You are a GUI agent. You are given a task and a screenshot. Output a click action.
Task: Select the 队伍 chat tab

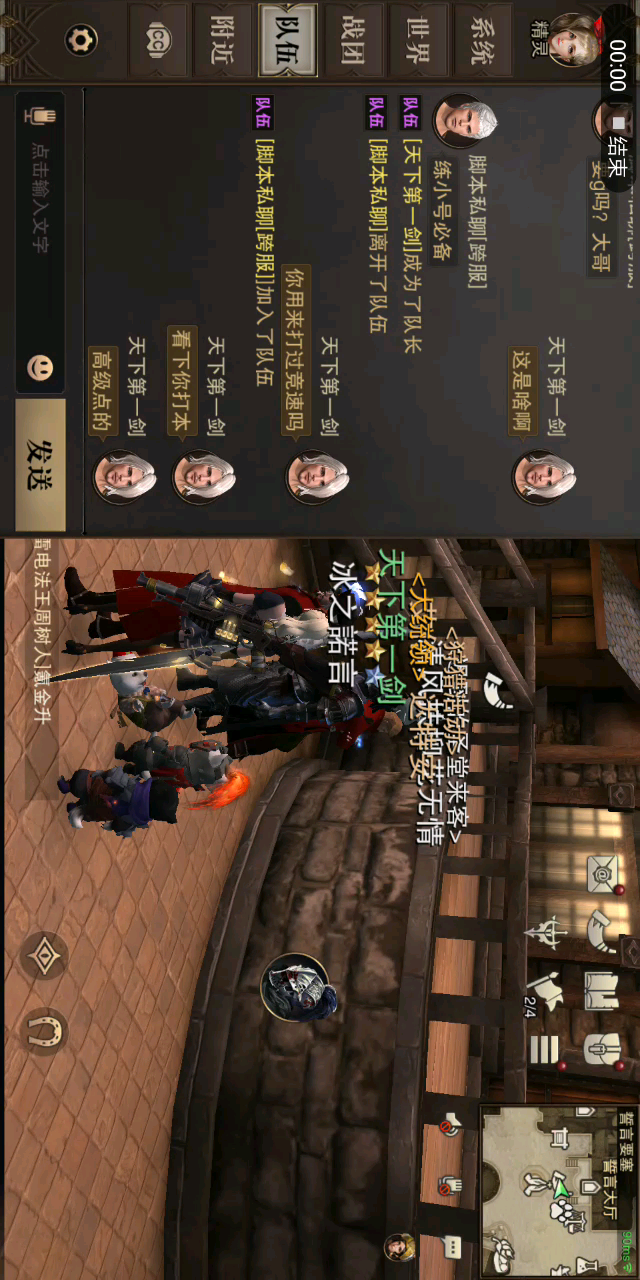click(x=288, y=39)
